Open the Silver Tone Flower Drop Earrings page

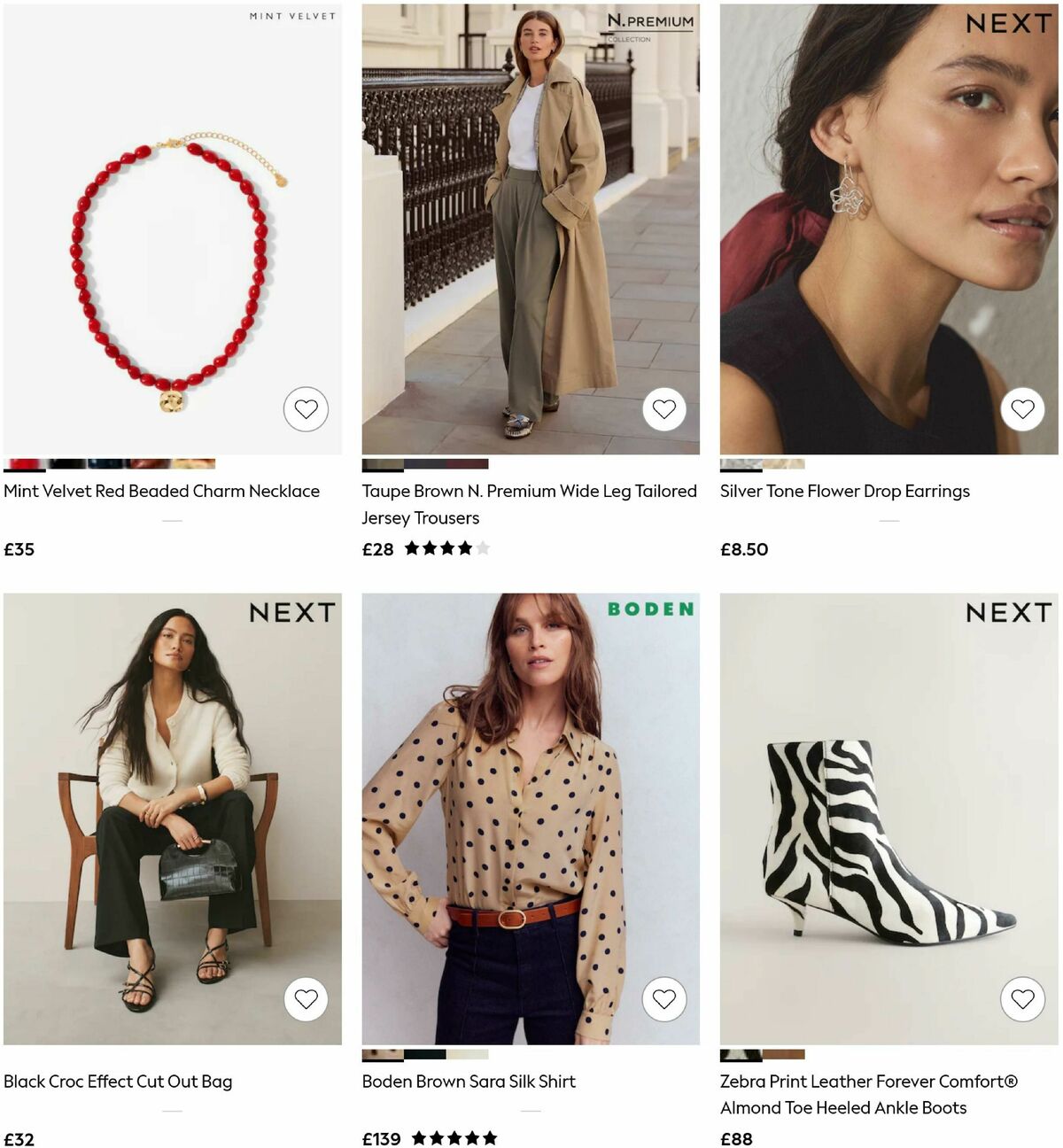[844, 491]
